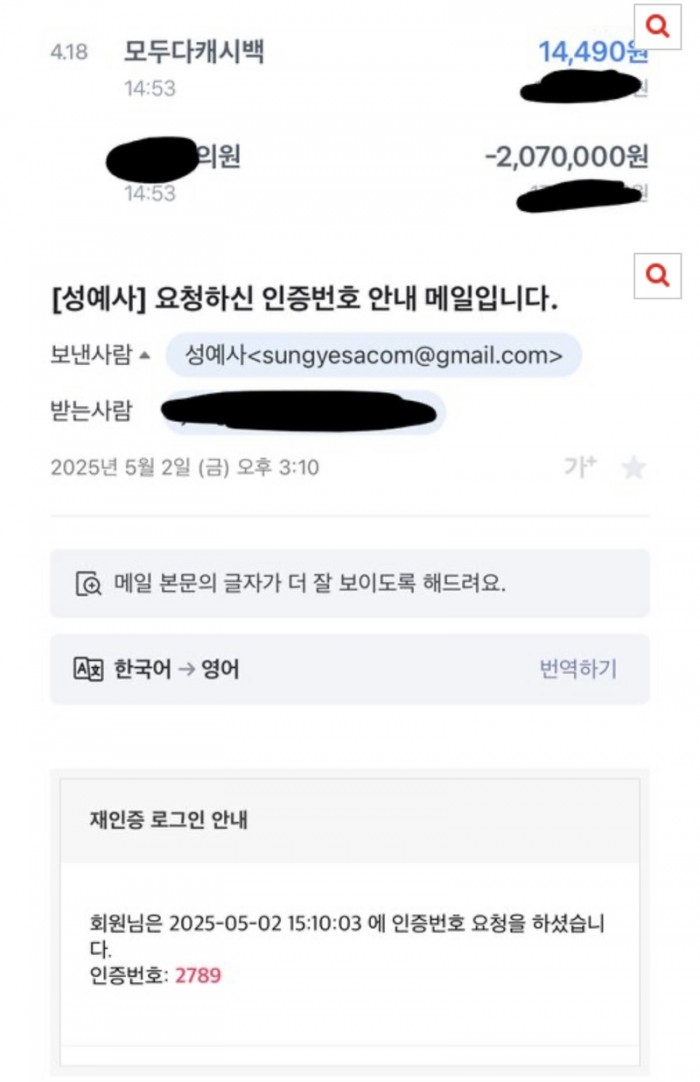Tap the magnifier on the 성예사 email image
This screenshot has height=1082, width=700.
pos(658,276)
